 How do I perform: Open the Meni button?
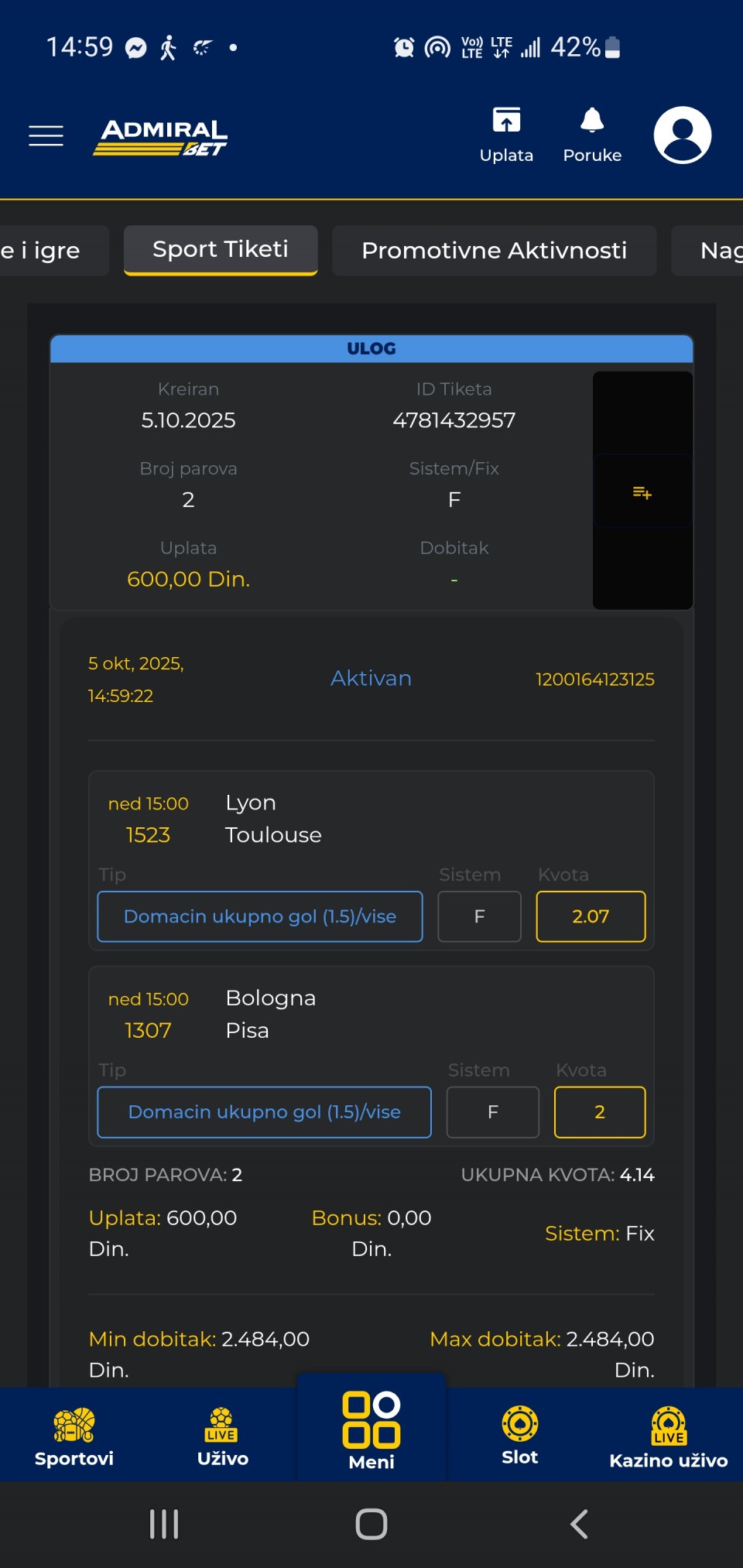point(371,1432)
